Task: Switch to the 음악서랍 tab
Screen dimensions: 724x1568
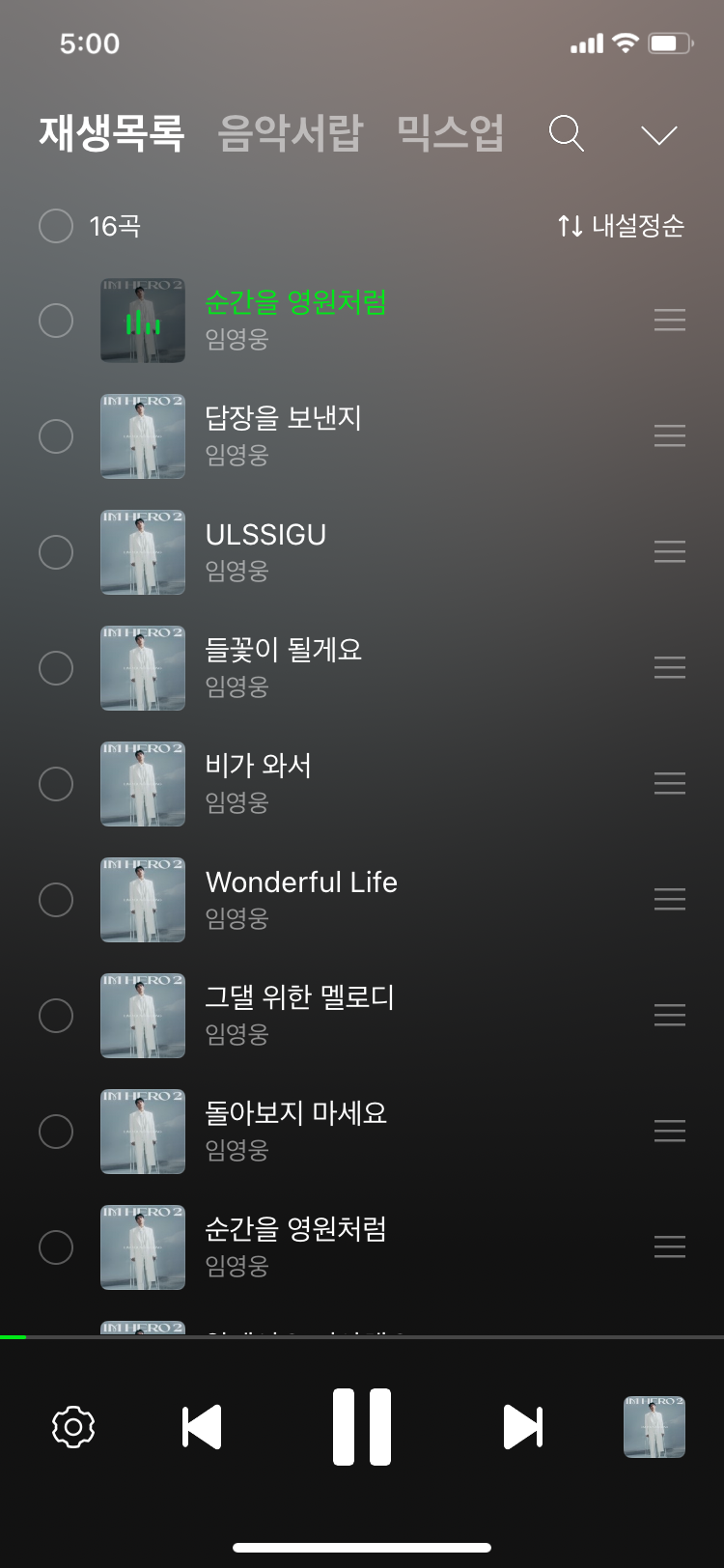Action: coord(291,133)
